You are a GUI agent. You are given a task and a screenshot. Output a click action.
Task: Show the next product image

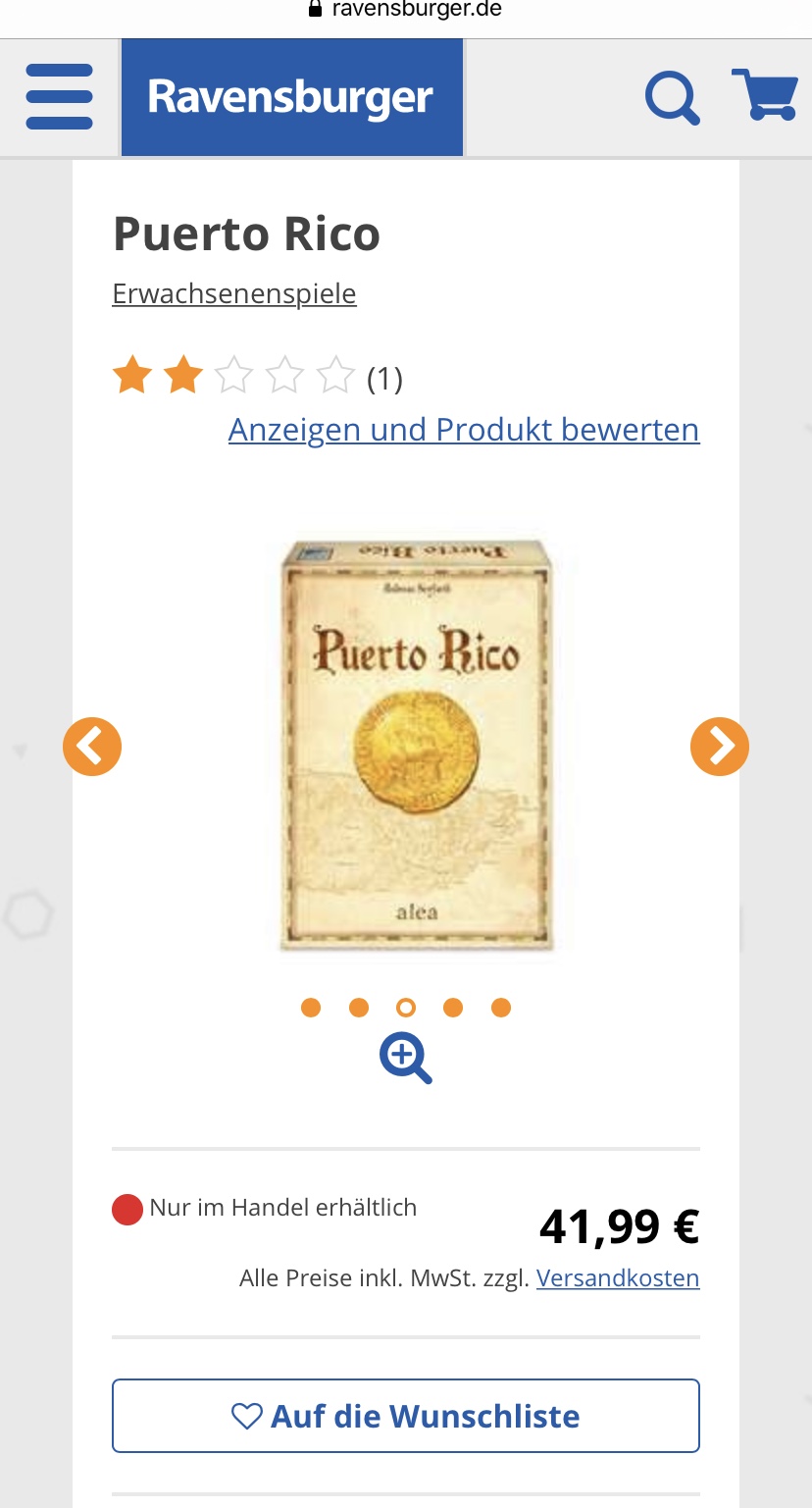(x=720, y=747)
